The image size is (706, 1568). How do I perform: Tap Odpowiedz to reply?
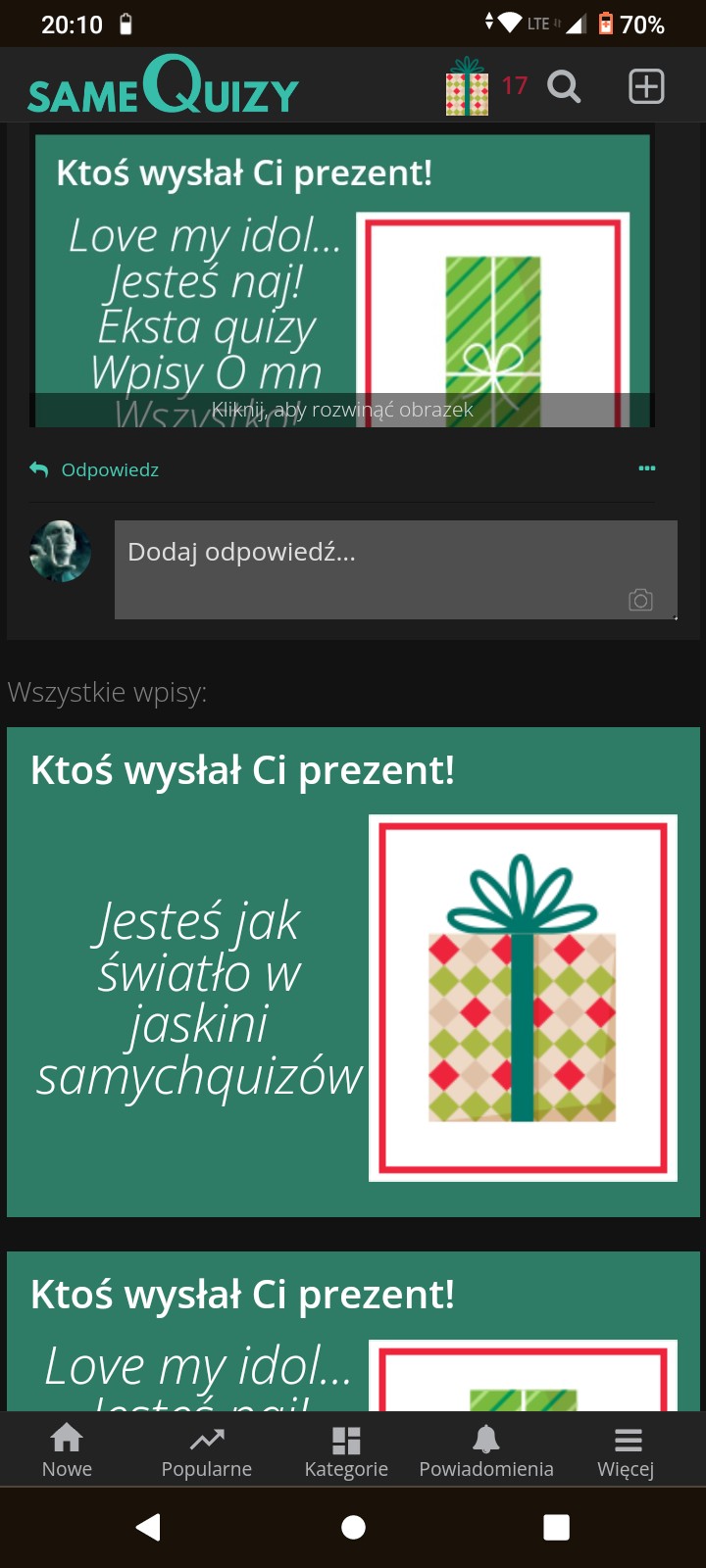click(x=96, y=470)
